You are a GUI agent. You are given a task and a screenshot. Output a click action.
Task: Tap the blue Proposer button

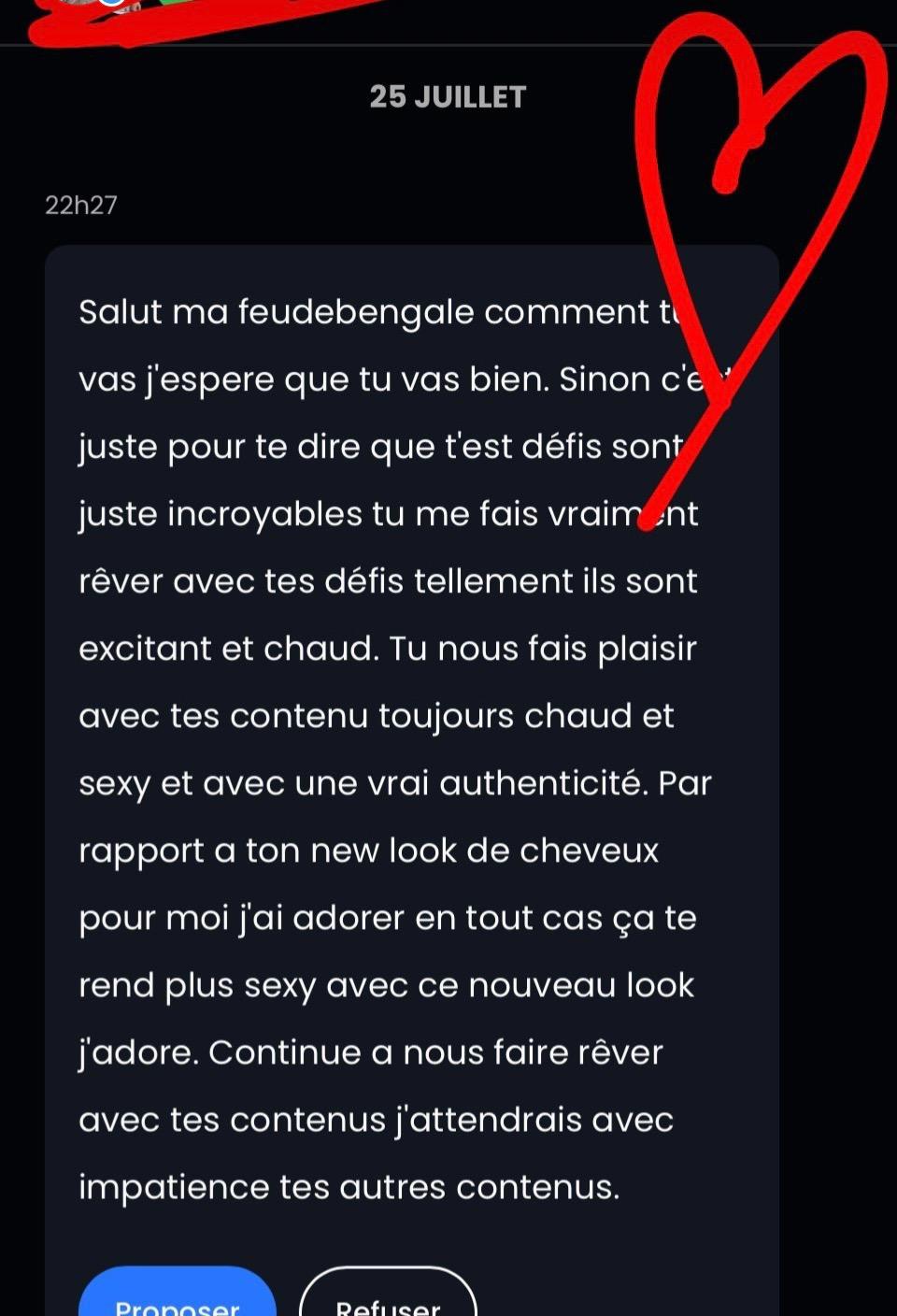178,1297
